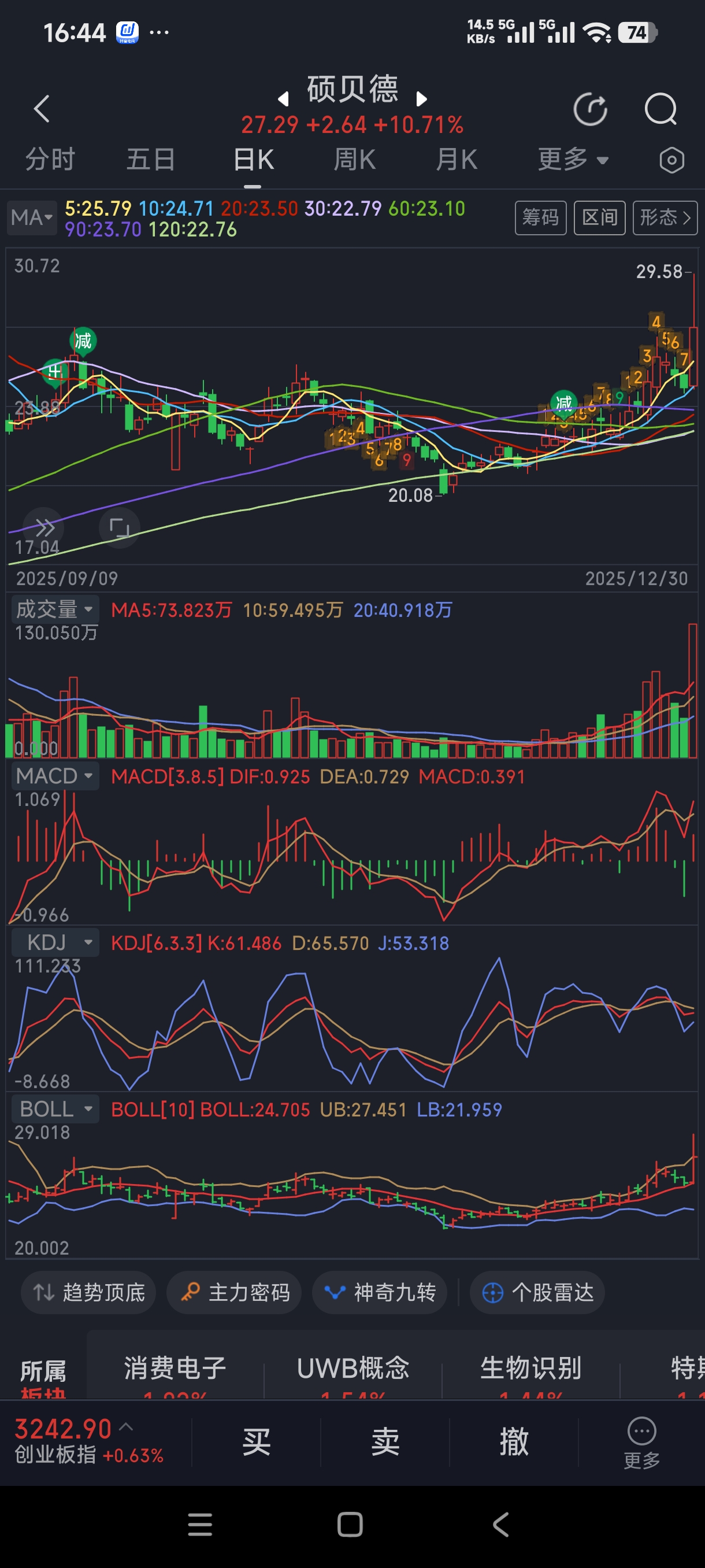
Task: Expand the chart to fullscreen
Action: coord(119,527)
